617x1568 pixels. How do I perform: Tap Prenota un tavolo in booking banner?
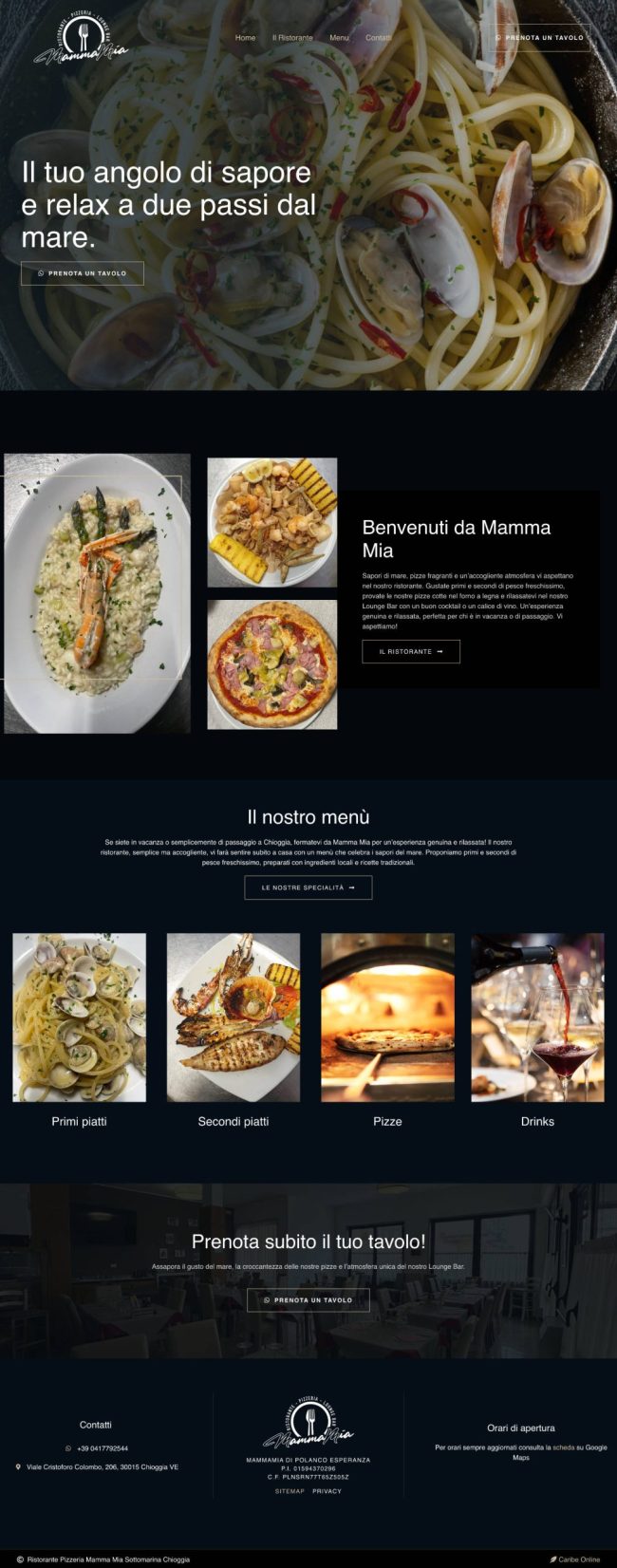click(x=308, y=1300)
